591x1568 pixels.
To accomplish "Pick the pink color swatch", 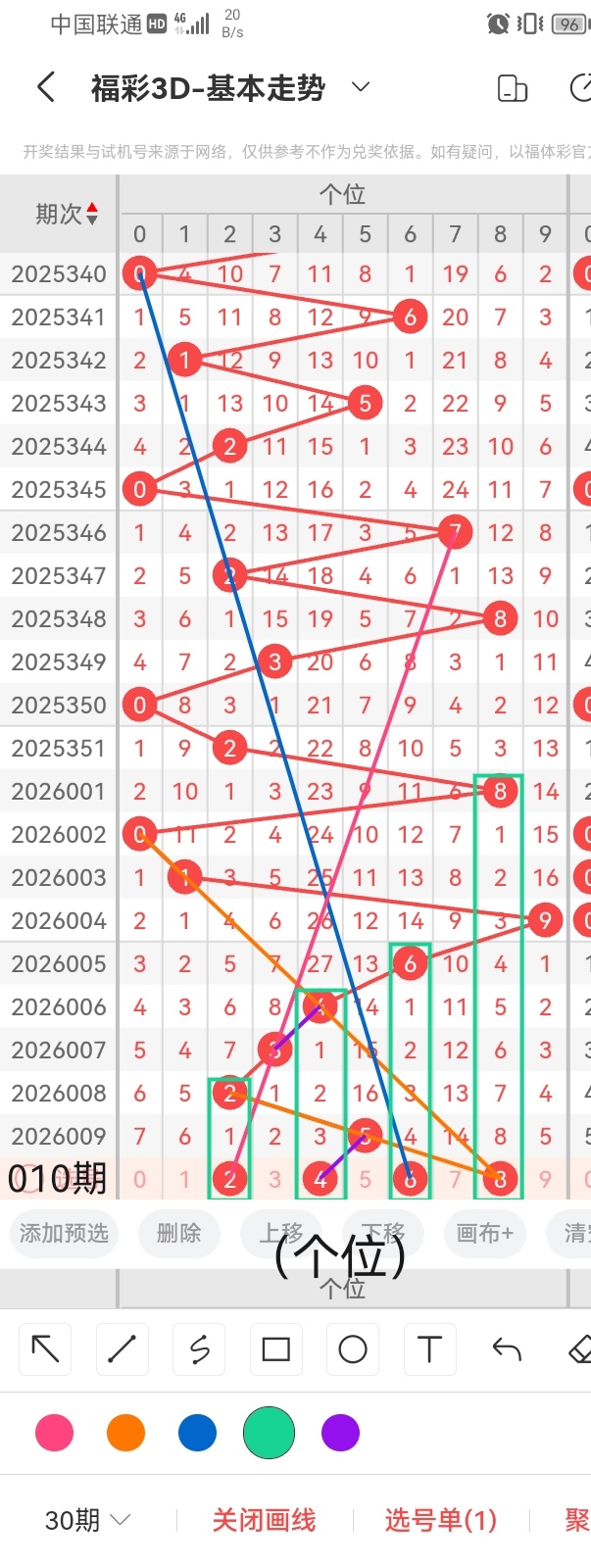I will coord(54,1433).
